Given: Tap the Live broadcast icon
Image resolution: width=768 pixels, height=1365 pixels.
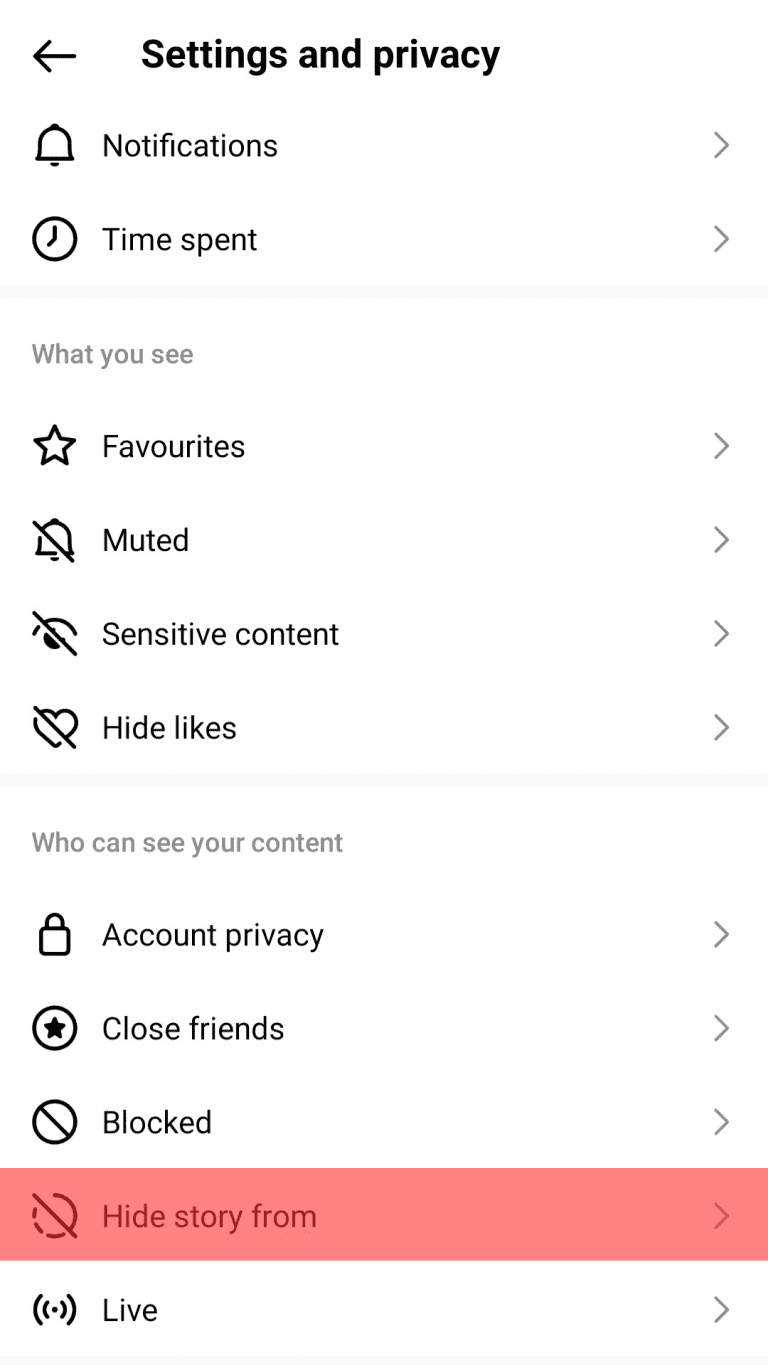Looking at the screenshot, I should 54,1309.
